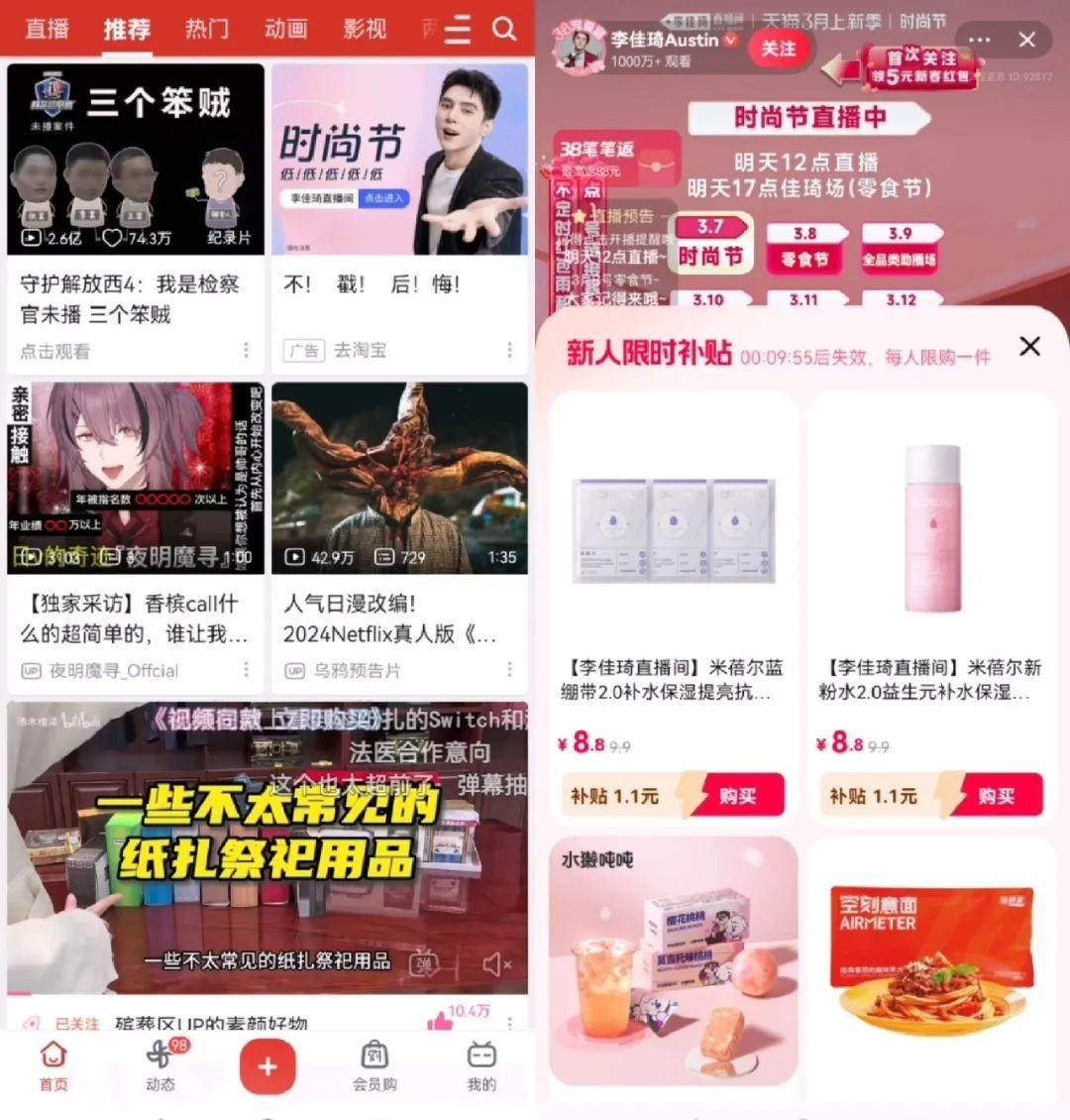The height and width of the screenshot is (1120, 1070).
Task: Switch to the 热门 tab
Action: point(206,29)
